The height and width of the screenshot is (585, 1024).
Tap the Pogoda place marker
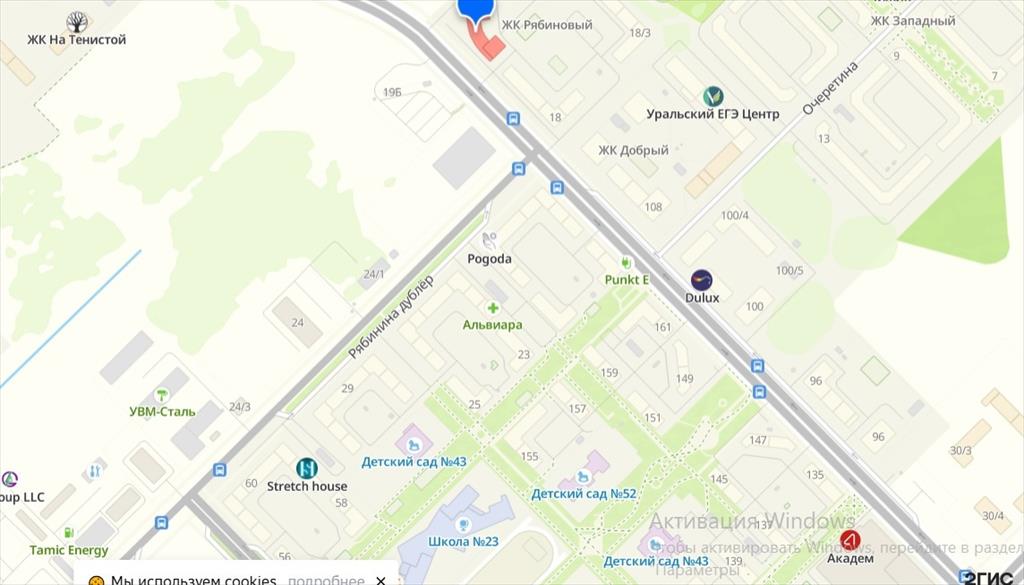click(x=489, y=241)
